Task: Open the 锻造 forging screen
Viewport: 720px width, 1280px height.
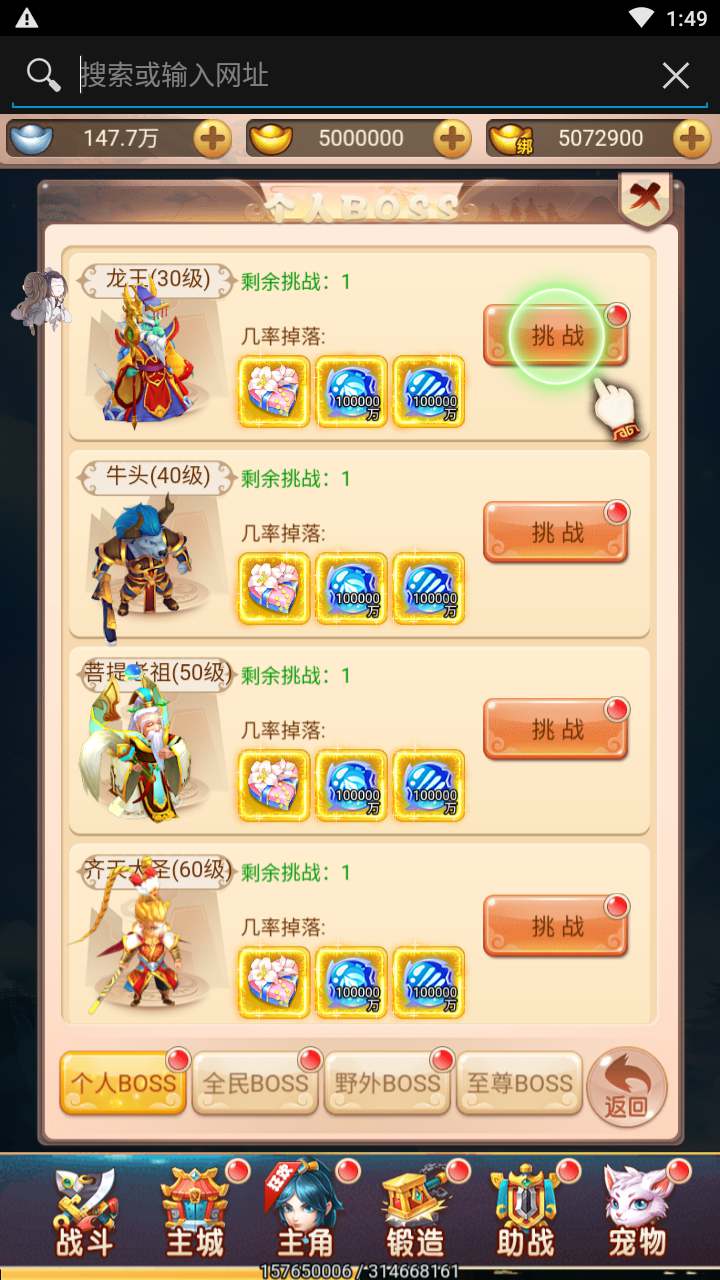Action: coord(415,1215)
